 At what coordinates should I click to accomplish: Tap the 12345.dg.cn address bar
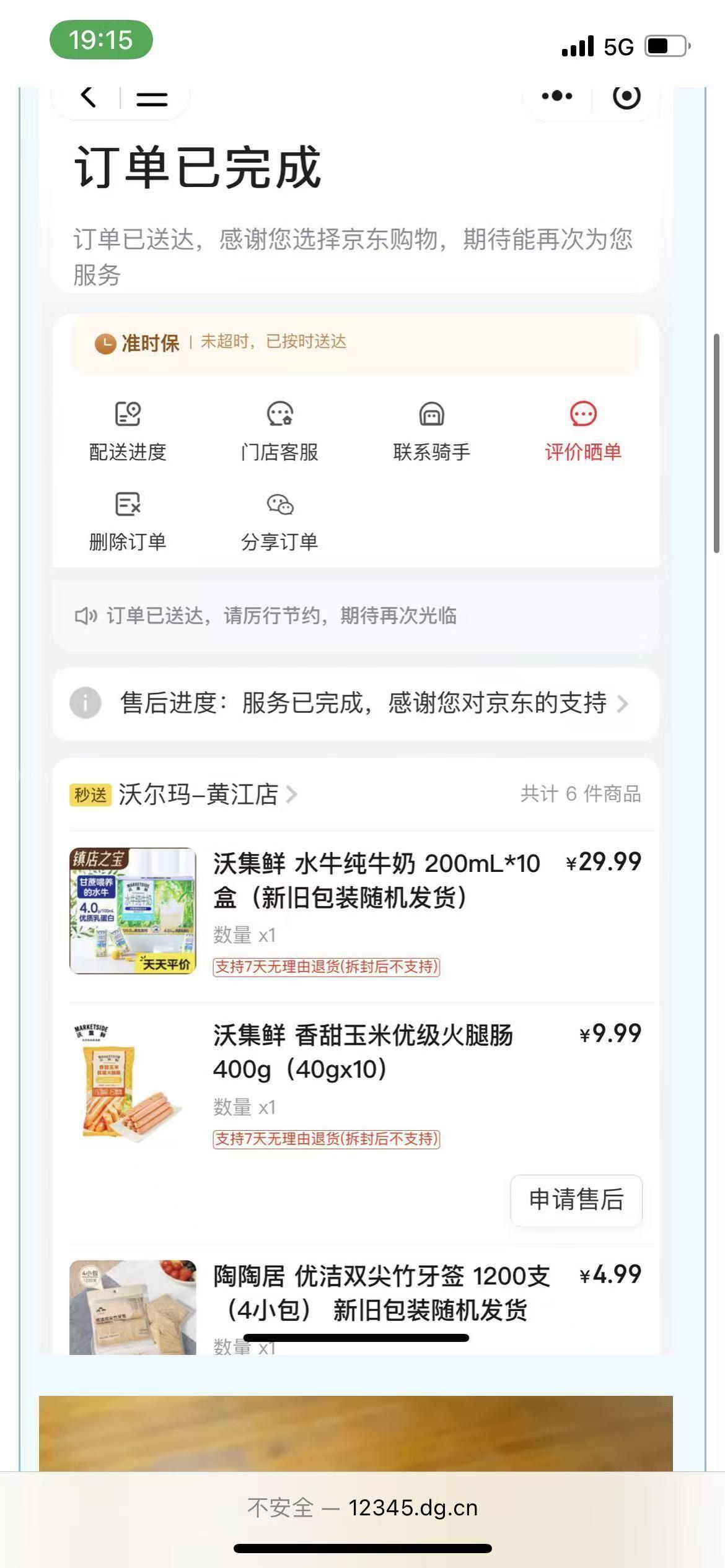pos(362,1507)
